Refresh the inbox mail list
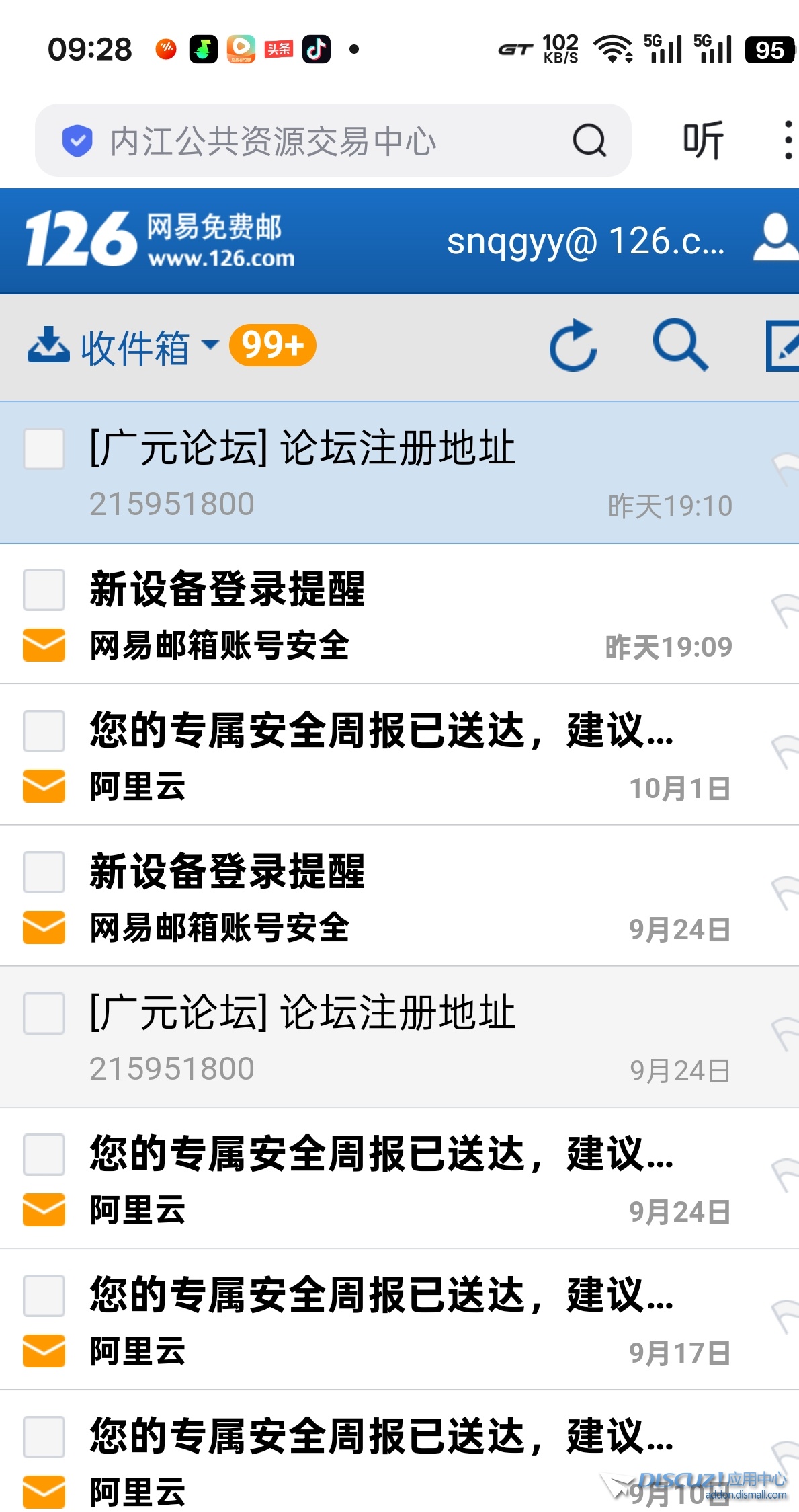This screenshot has height=1512, width=799. click(x=573, y=346)
